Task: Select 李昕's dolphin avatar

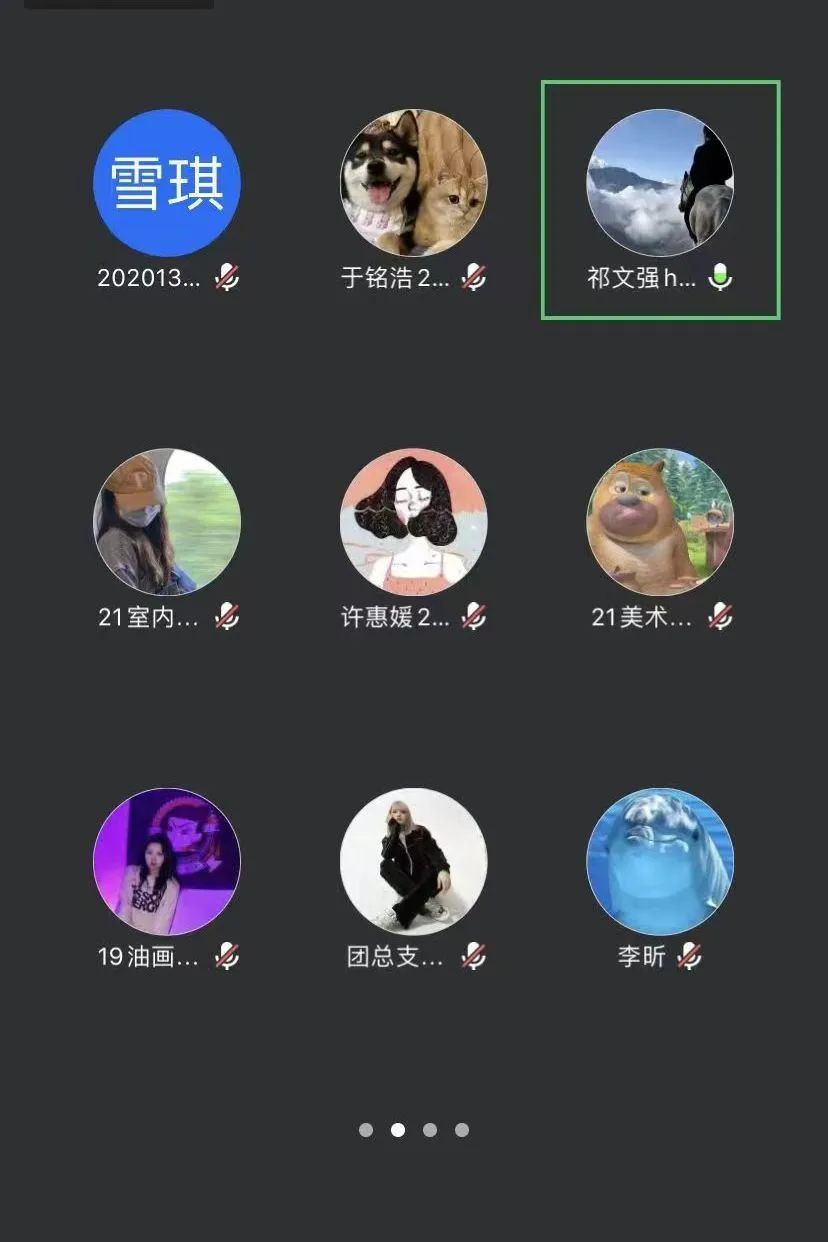Action: pos(659,861)
